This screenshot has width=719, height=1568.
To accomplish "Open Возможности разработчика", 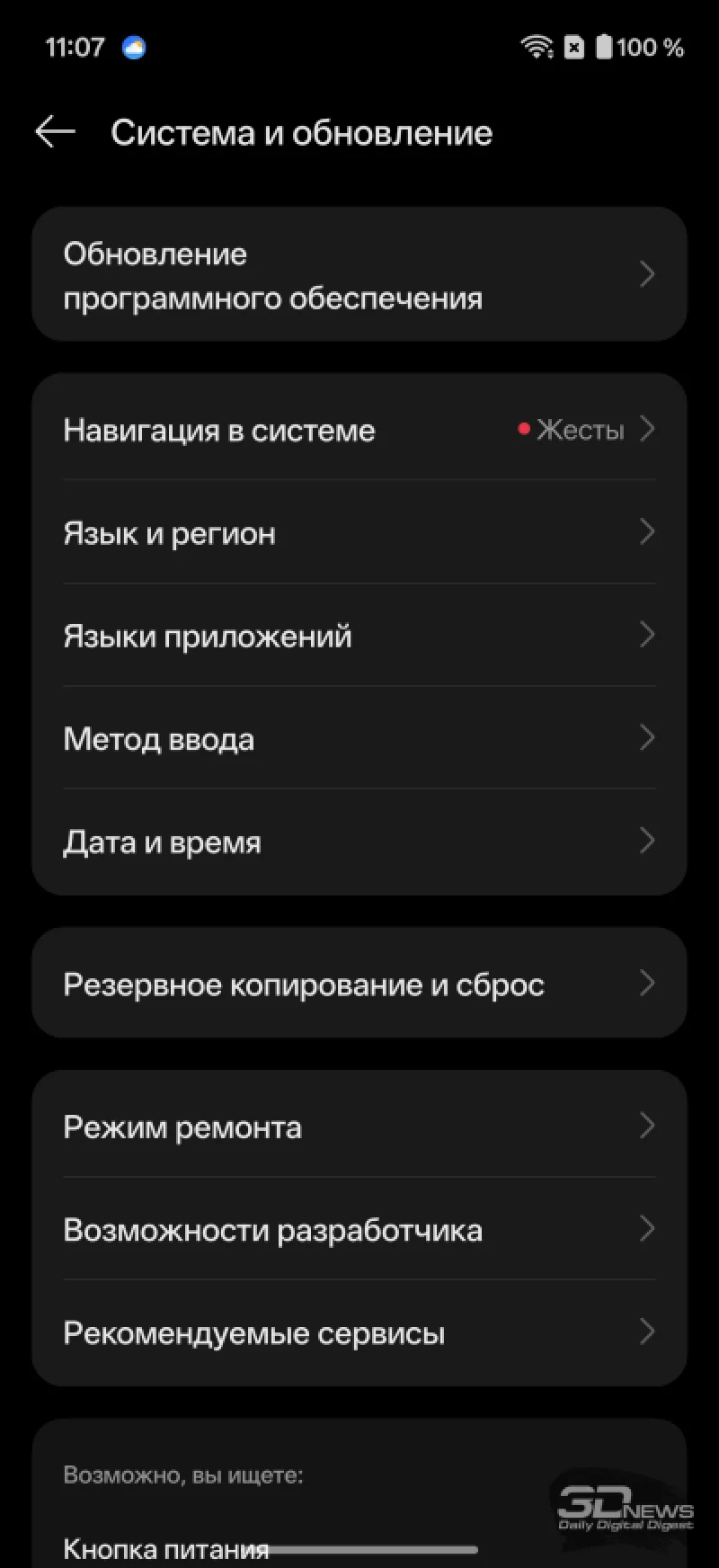I will click(359, 1229).
